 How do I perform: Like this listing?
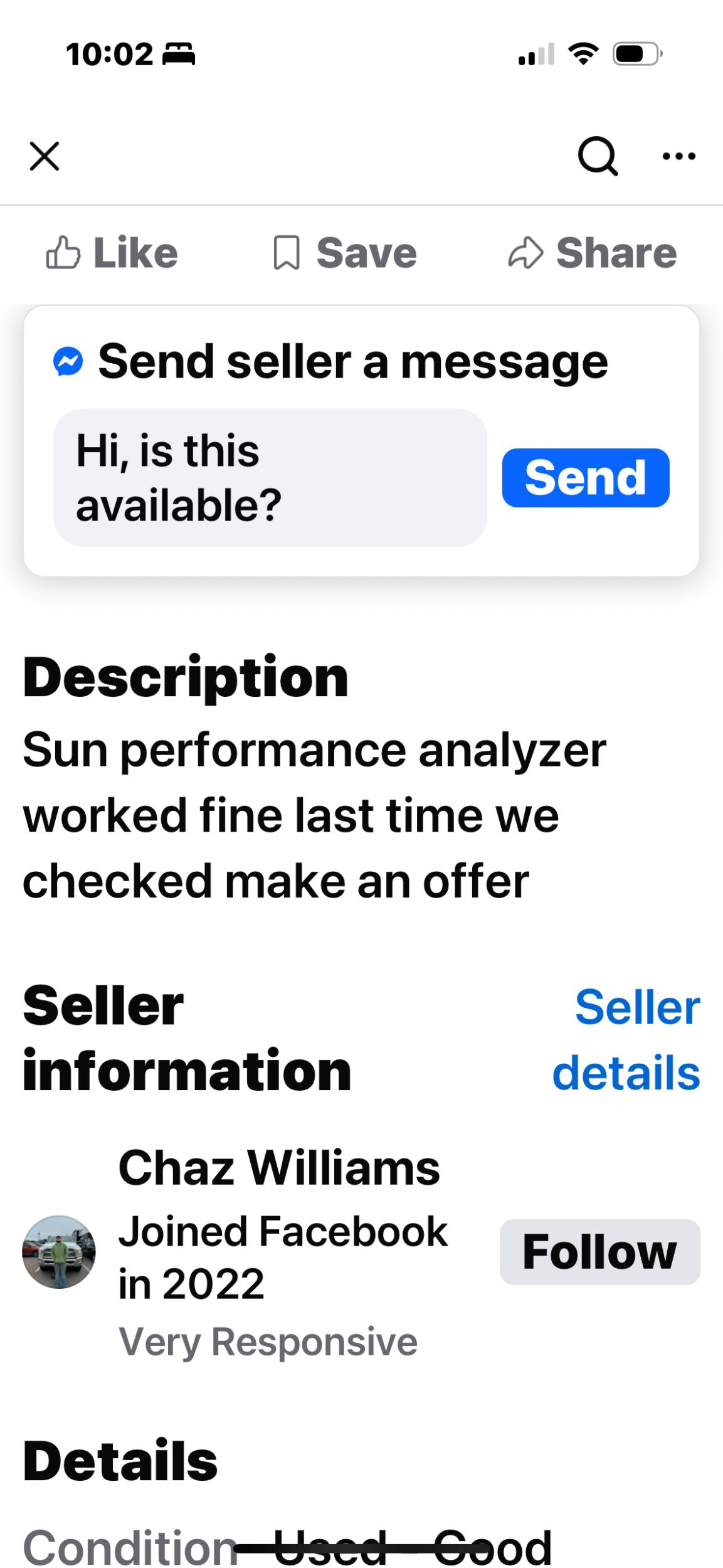pyautogui.click(x=113, y=253)
